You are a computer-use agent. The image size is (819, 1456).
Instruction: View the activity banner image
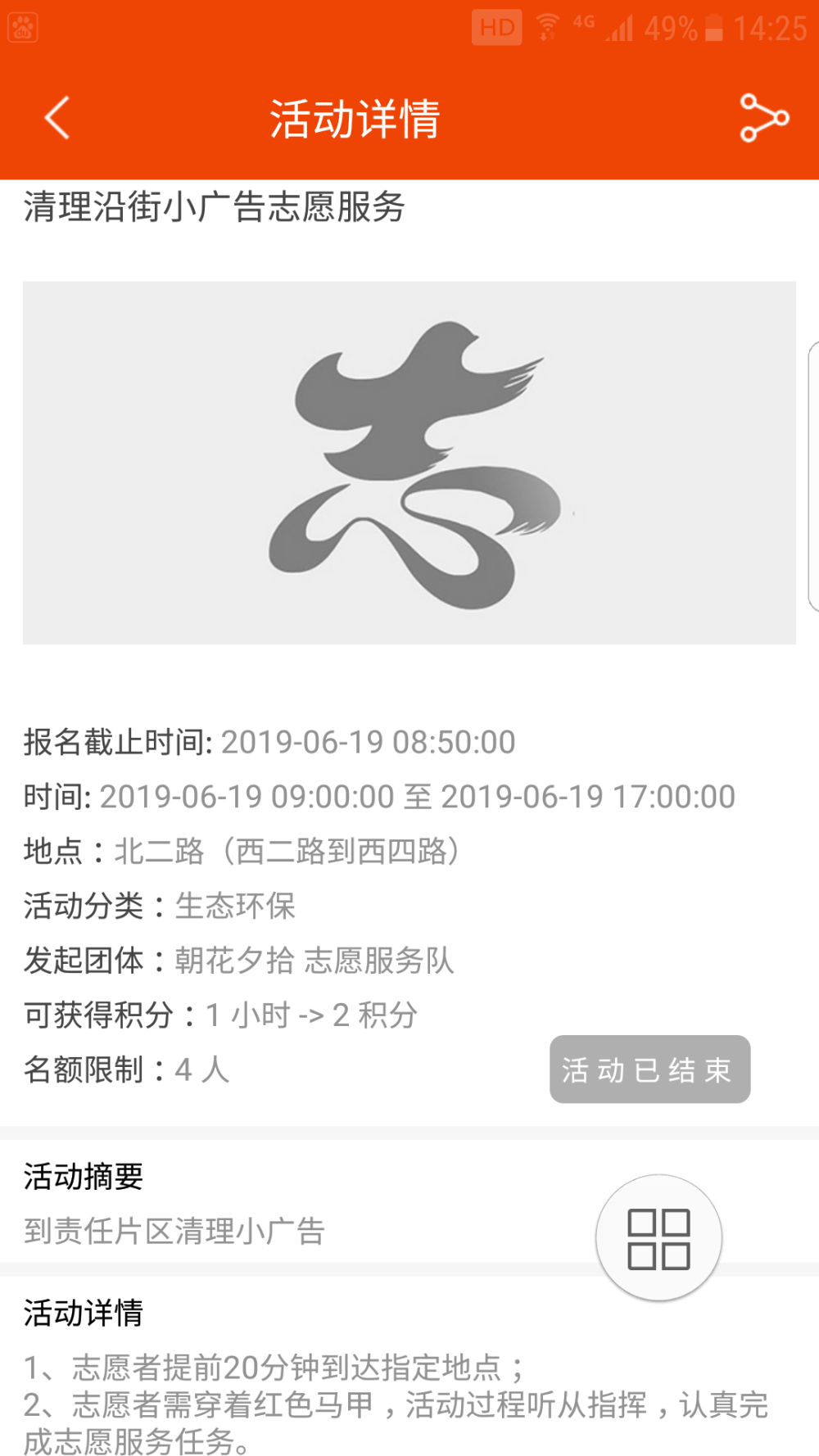(x=409, y=463)
